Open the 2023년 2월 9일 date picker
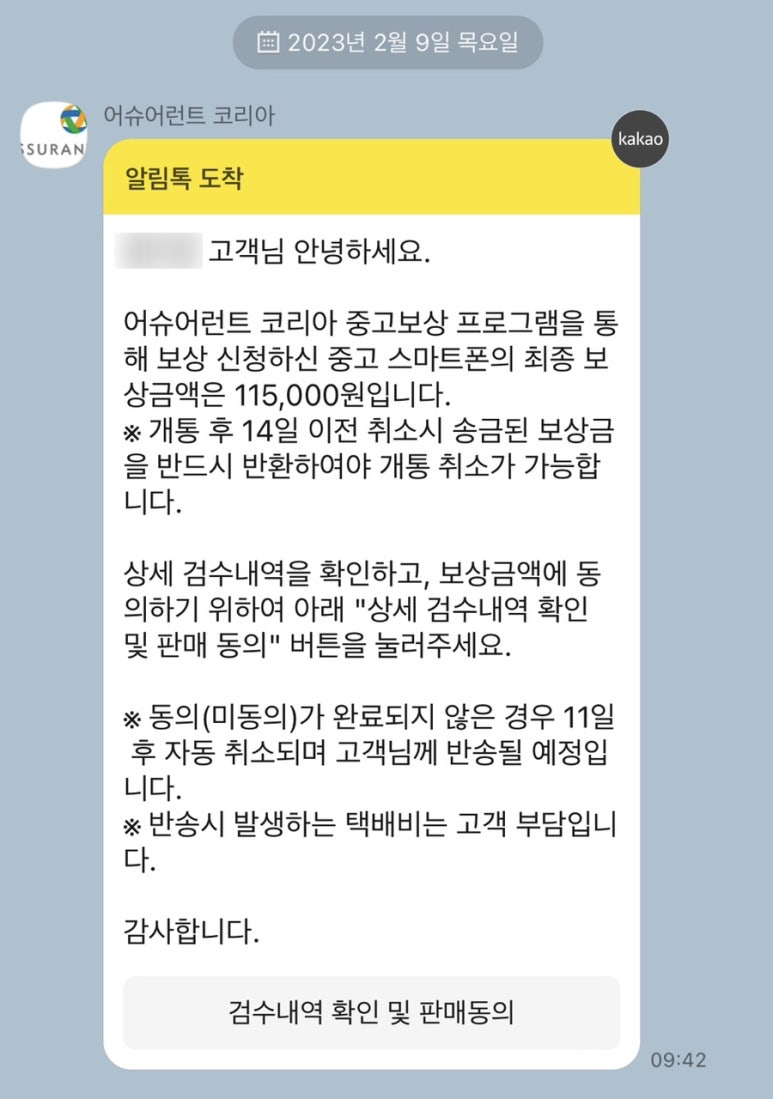 click(388, 42)
